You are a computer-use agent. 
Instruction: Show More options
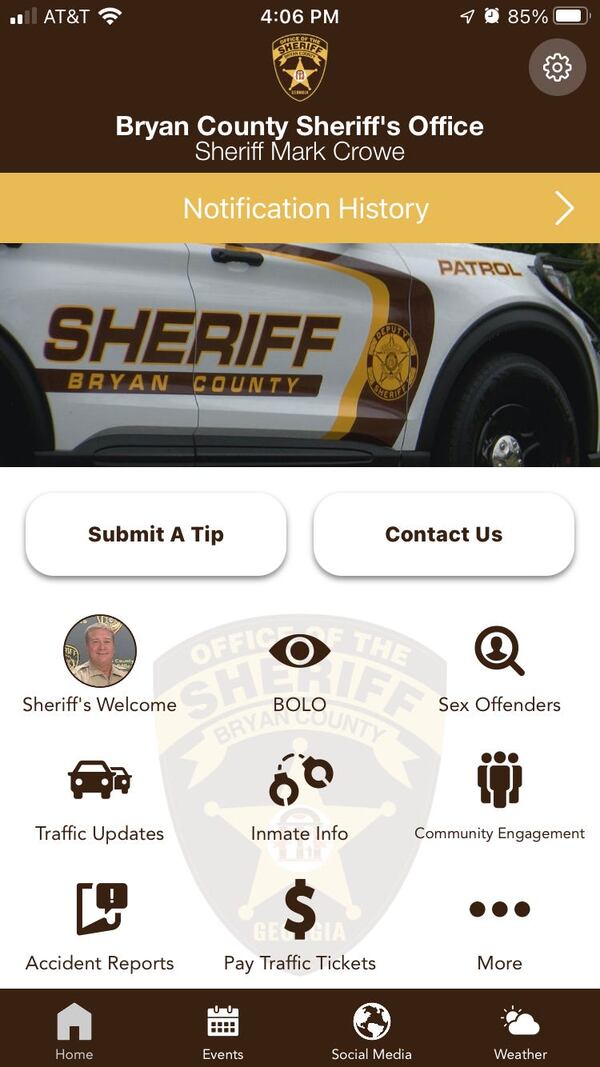[499, 923]
